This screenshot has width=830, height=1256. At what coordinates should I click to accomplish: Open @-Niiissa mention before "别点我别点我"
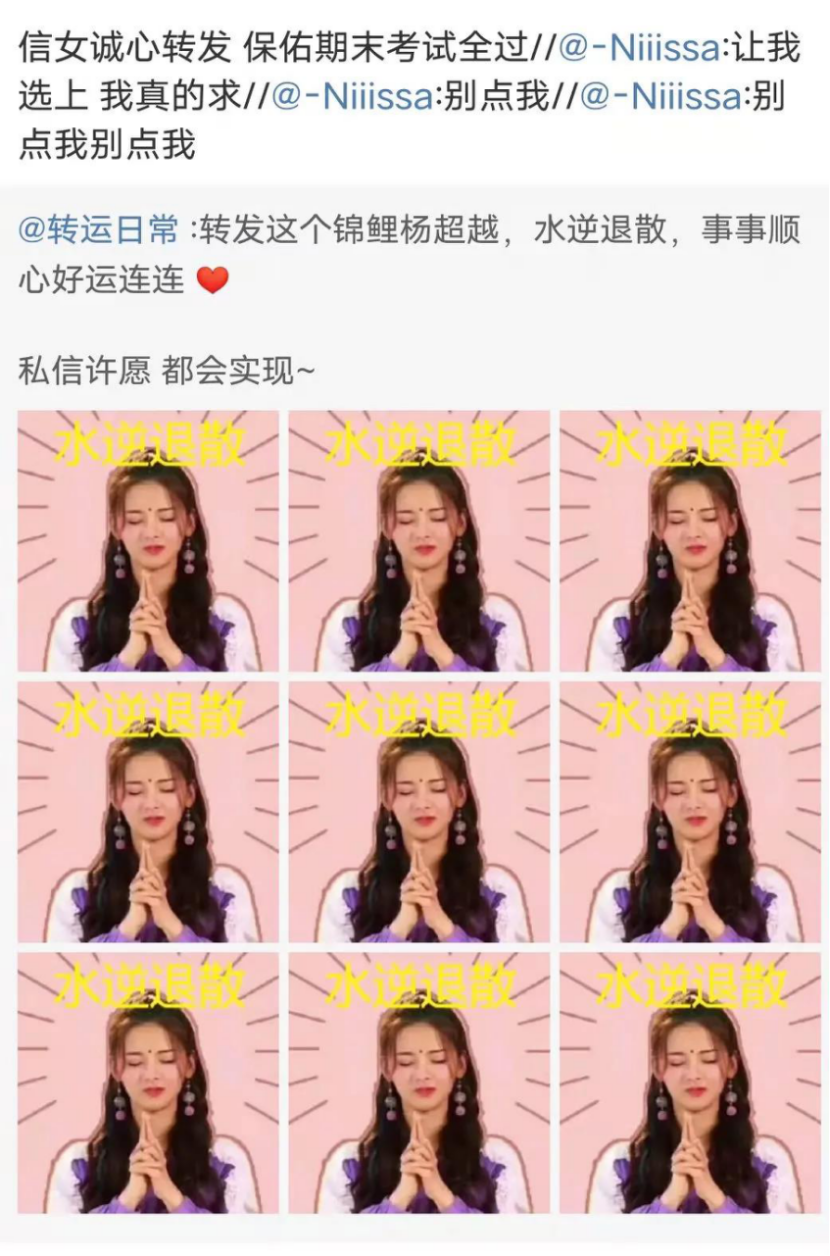pos(660,97)
